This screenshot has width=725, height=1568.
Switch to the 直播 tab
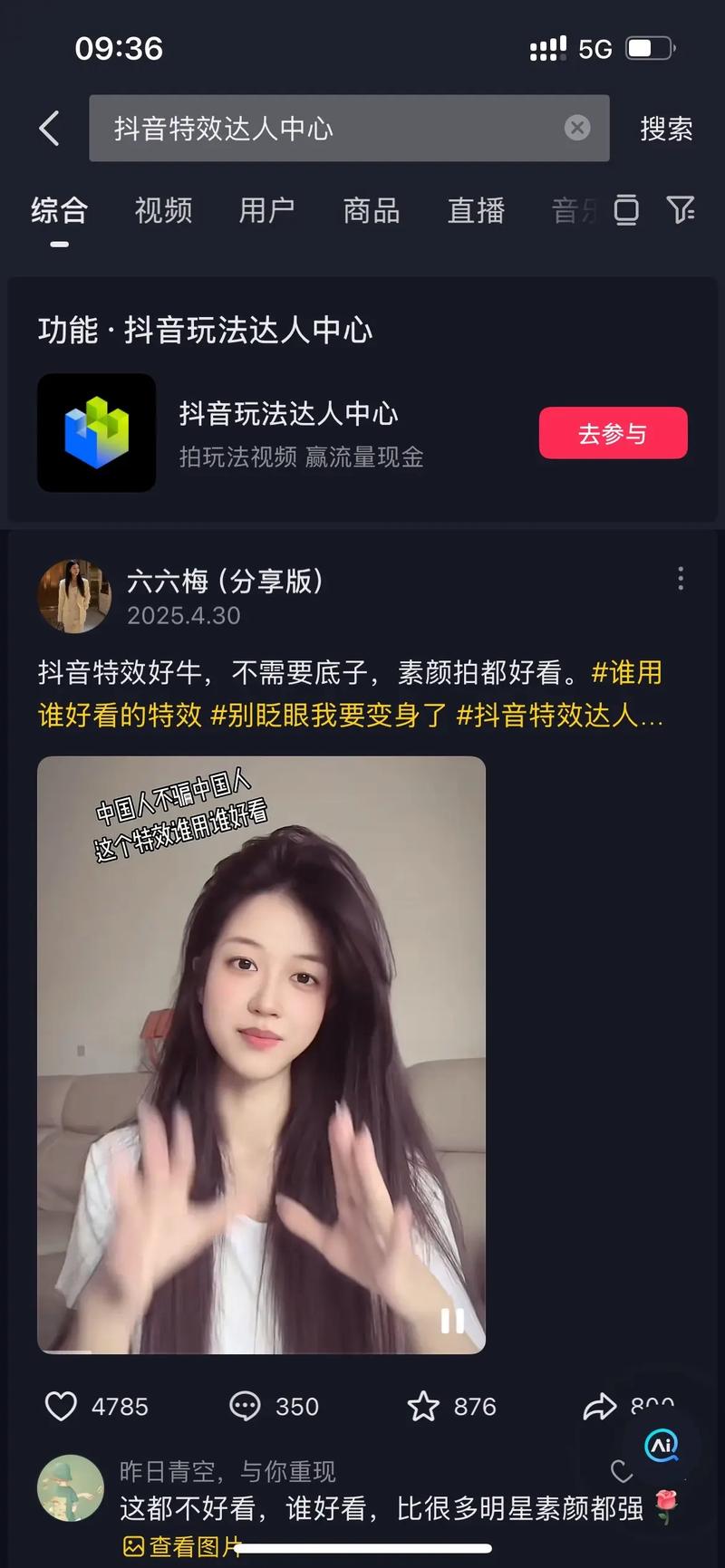pos(476,211)
